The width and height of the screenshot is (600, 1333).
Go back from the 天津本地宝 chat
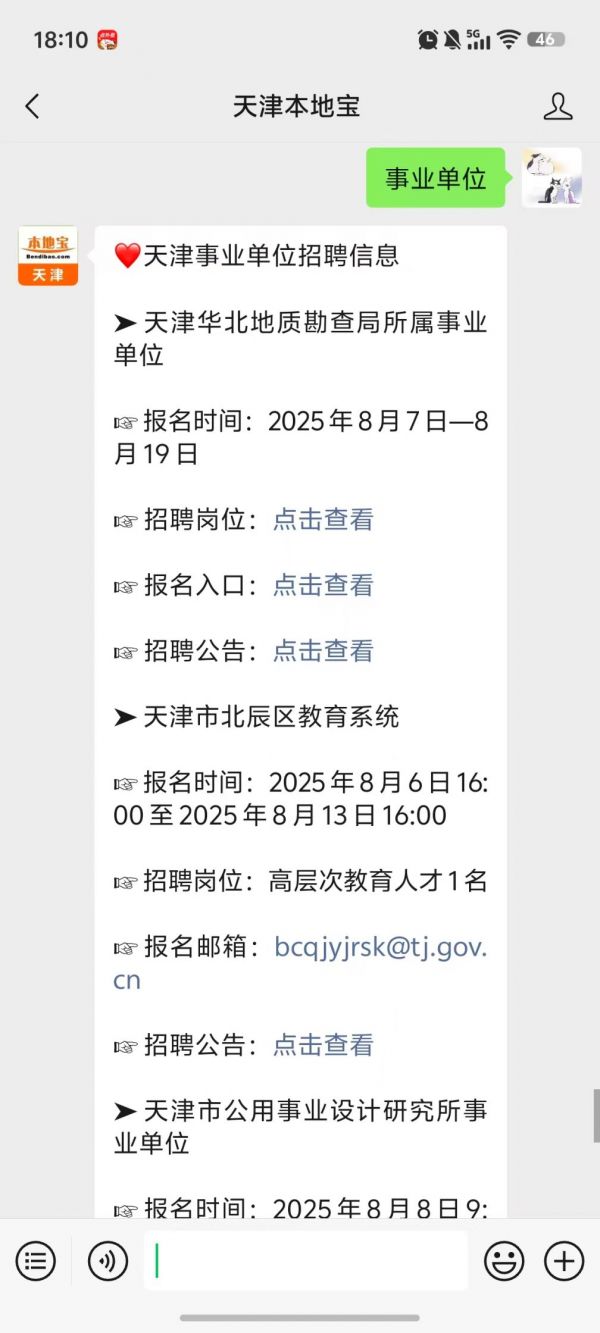pyautogui.click(x=33, y=107)
